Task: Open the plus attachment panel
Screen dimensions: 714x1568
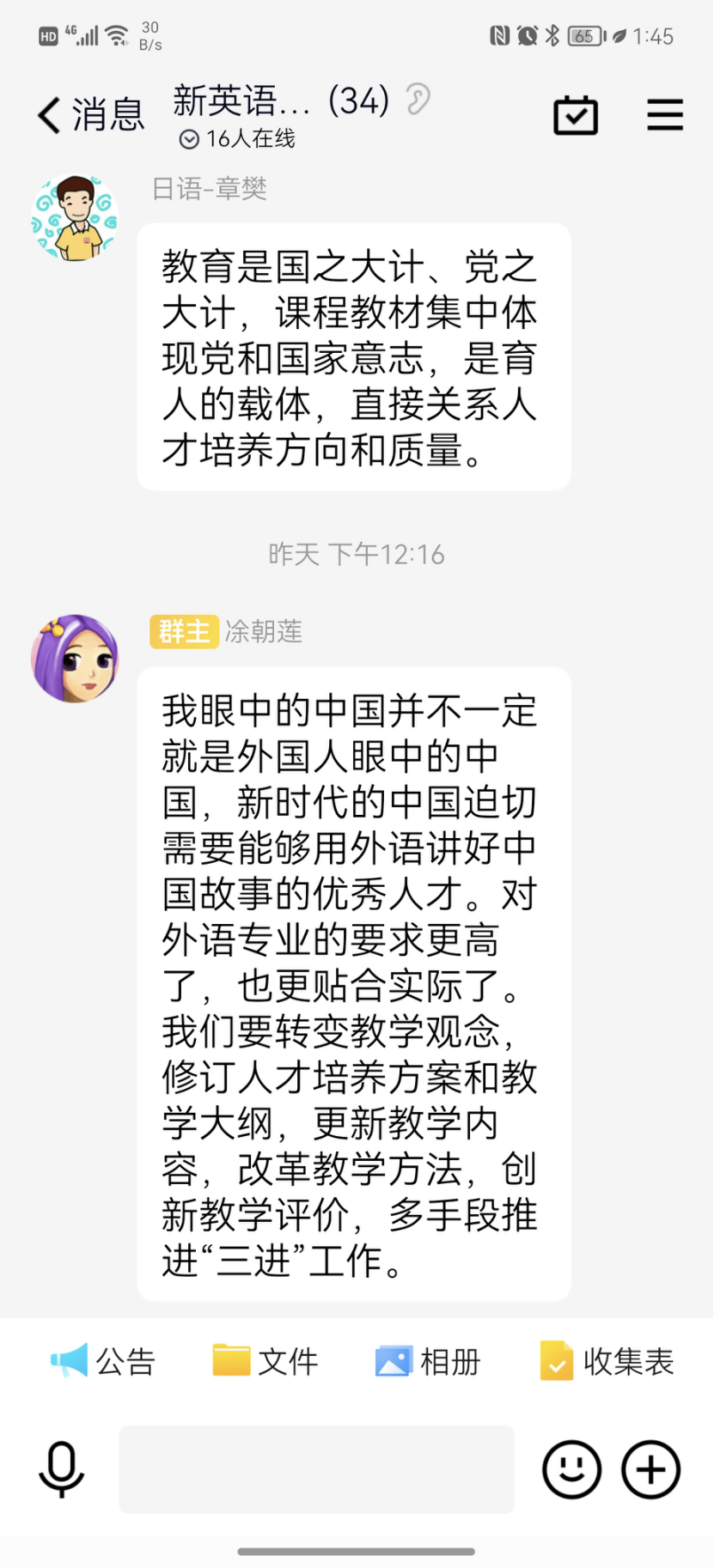Action: pos(651,1469)
